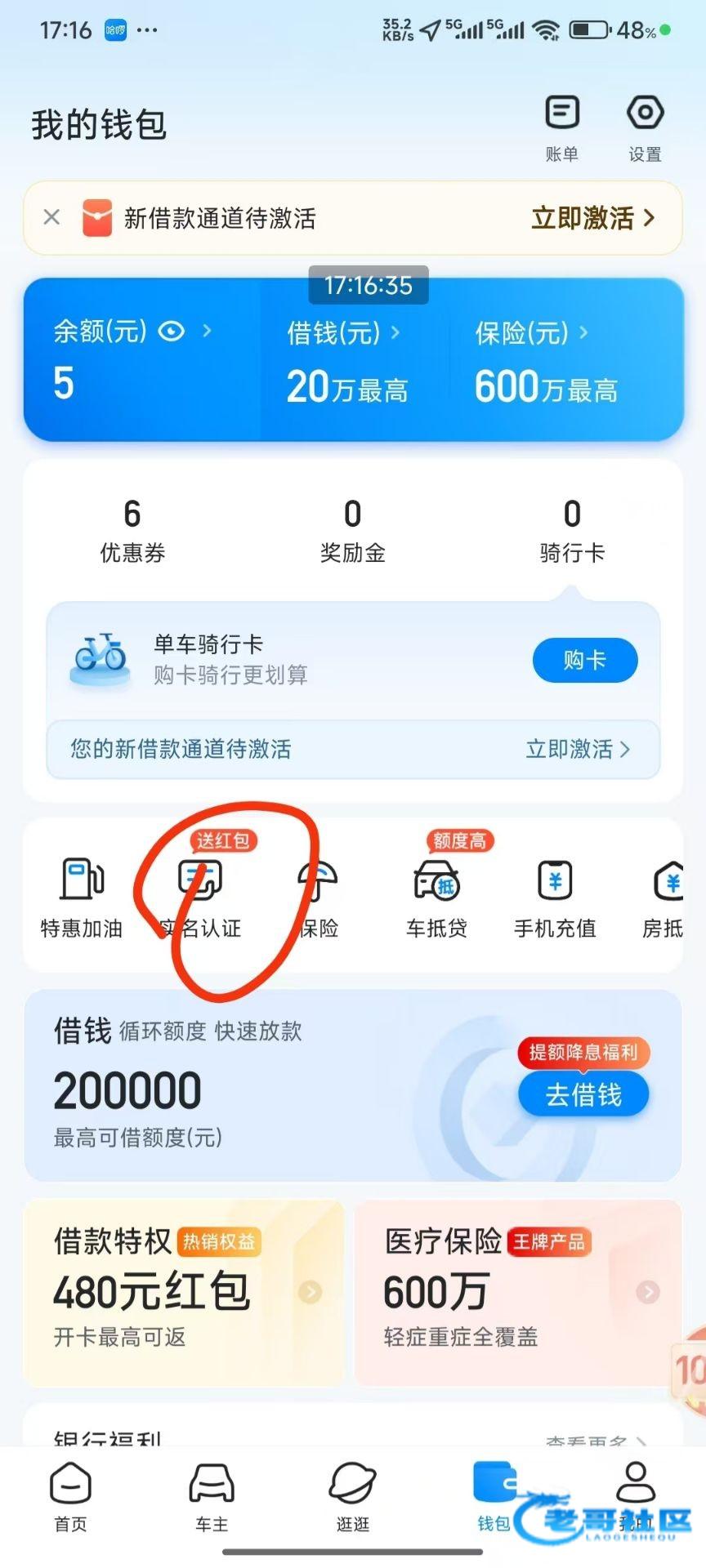Viewport: 706px width, 1568px height.
Task: Open 保险(元) 600万最高 section
Action: (x=546, y=363)
